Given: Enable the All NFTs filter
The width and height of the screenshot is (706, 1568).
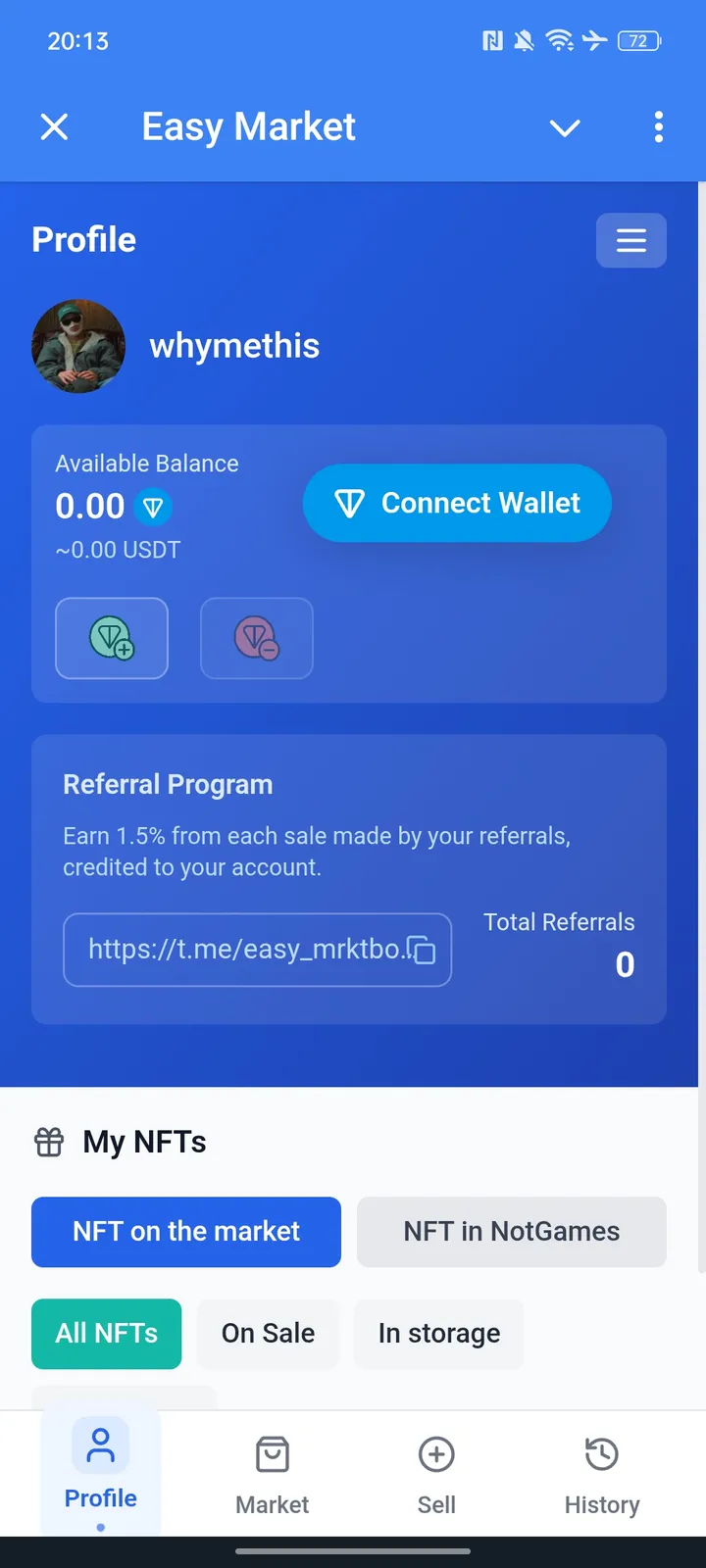Looking at the screenshot, I should [x=106, y=1333].
